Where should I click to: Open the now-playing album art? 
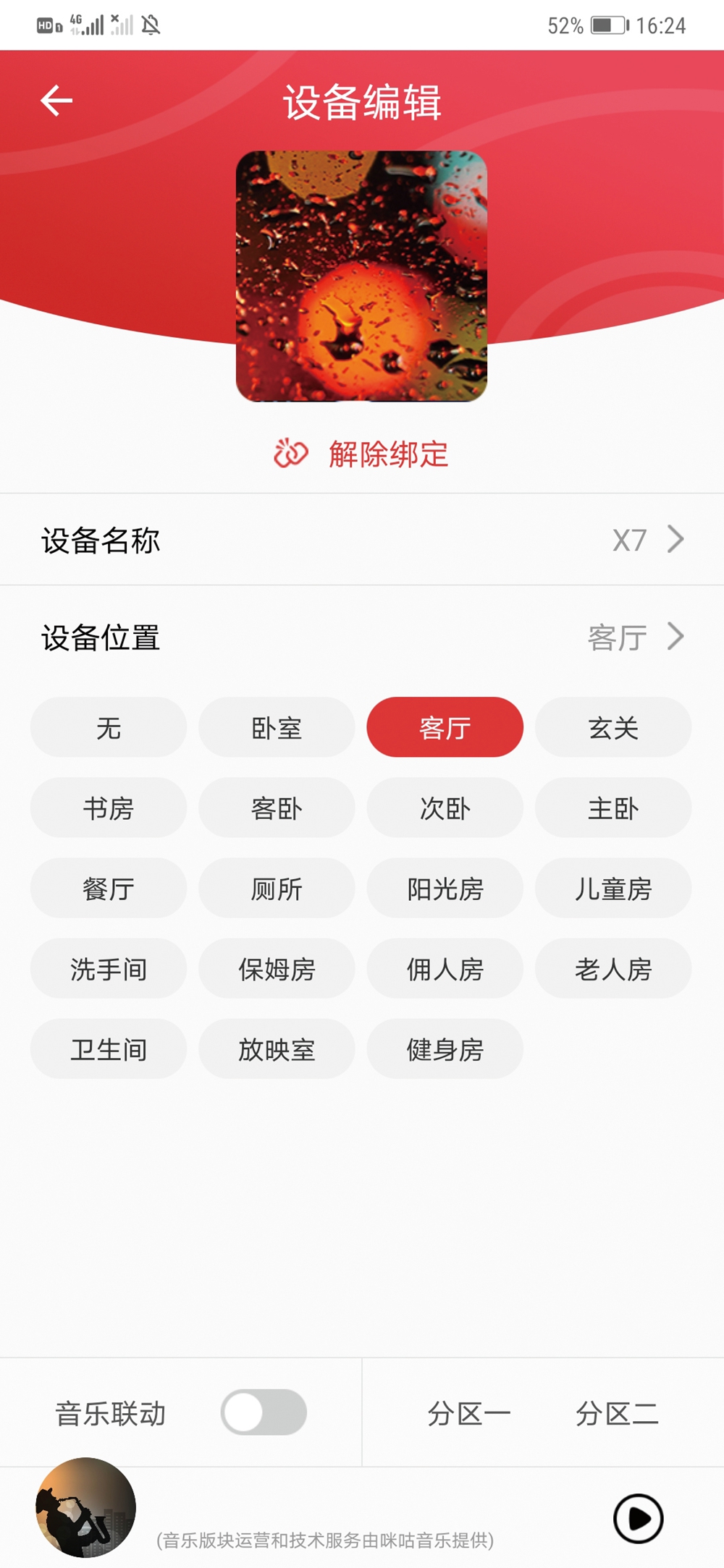[85, 1507]
